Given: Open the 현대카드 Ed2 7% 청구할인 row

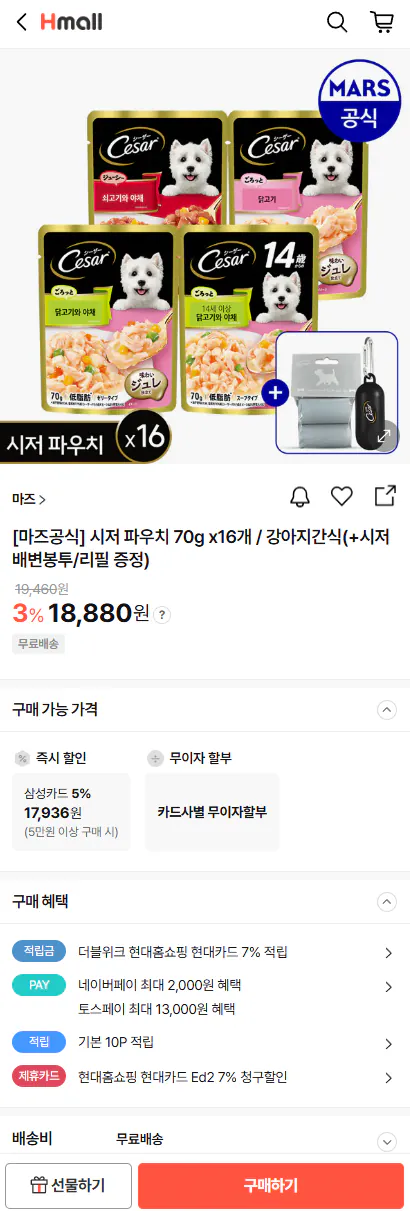Looking at the screenshot, I should pyautogui.click(x=204, y=1077).
